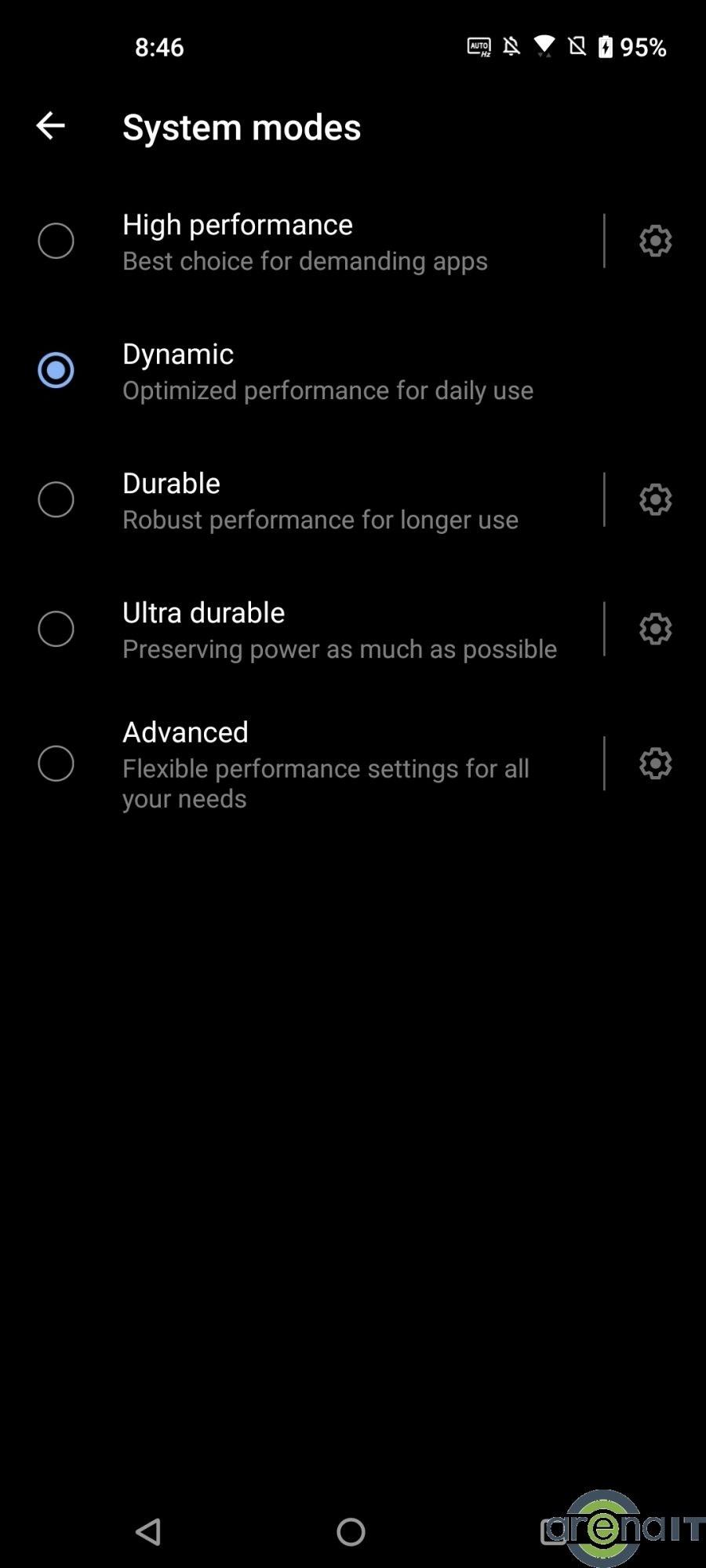Go back from System modes

click(50, 125)
